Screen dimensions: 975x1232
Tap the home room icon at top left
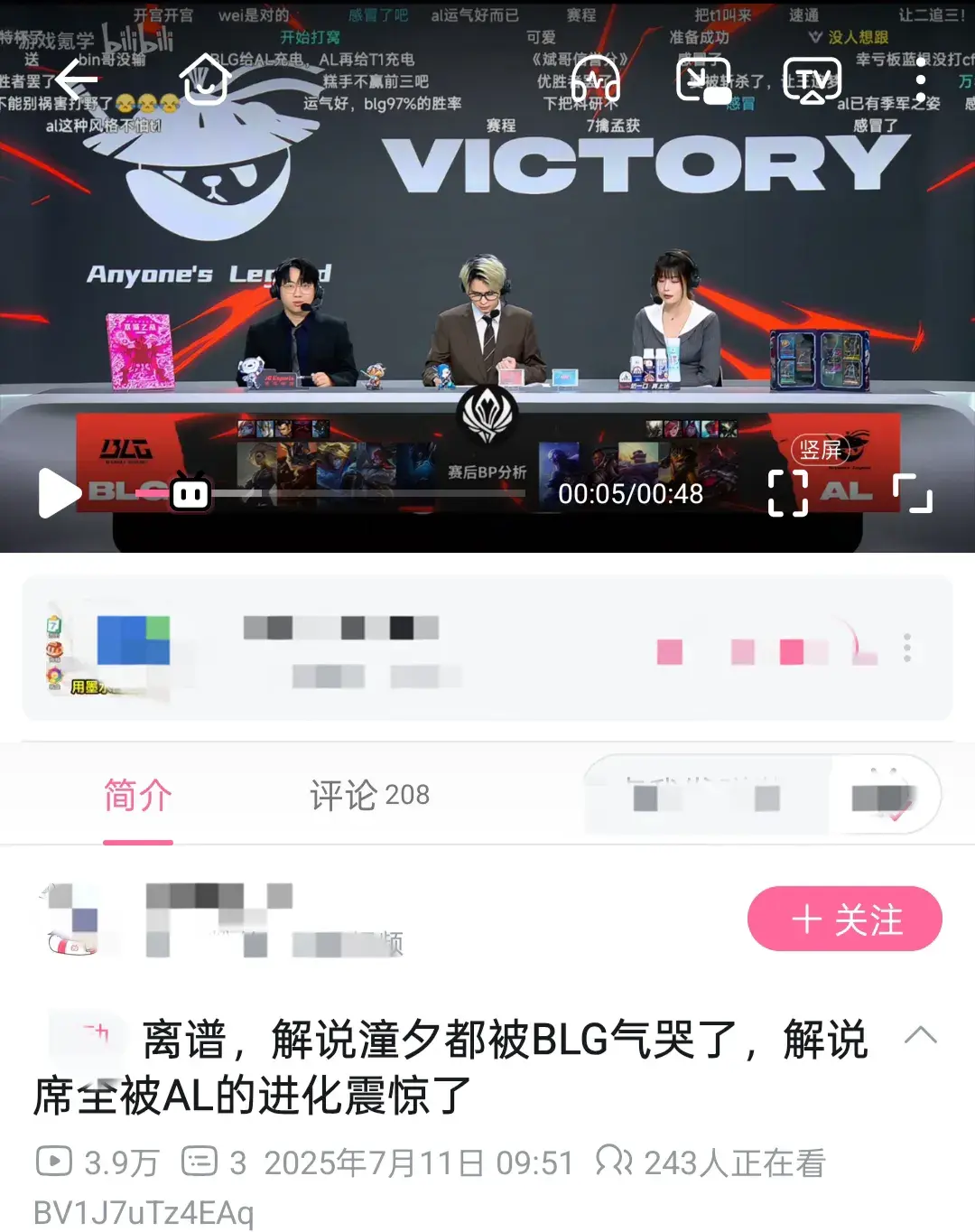tap(203, 79)
